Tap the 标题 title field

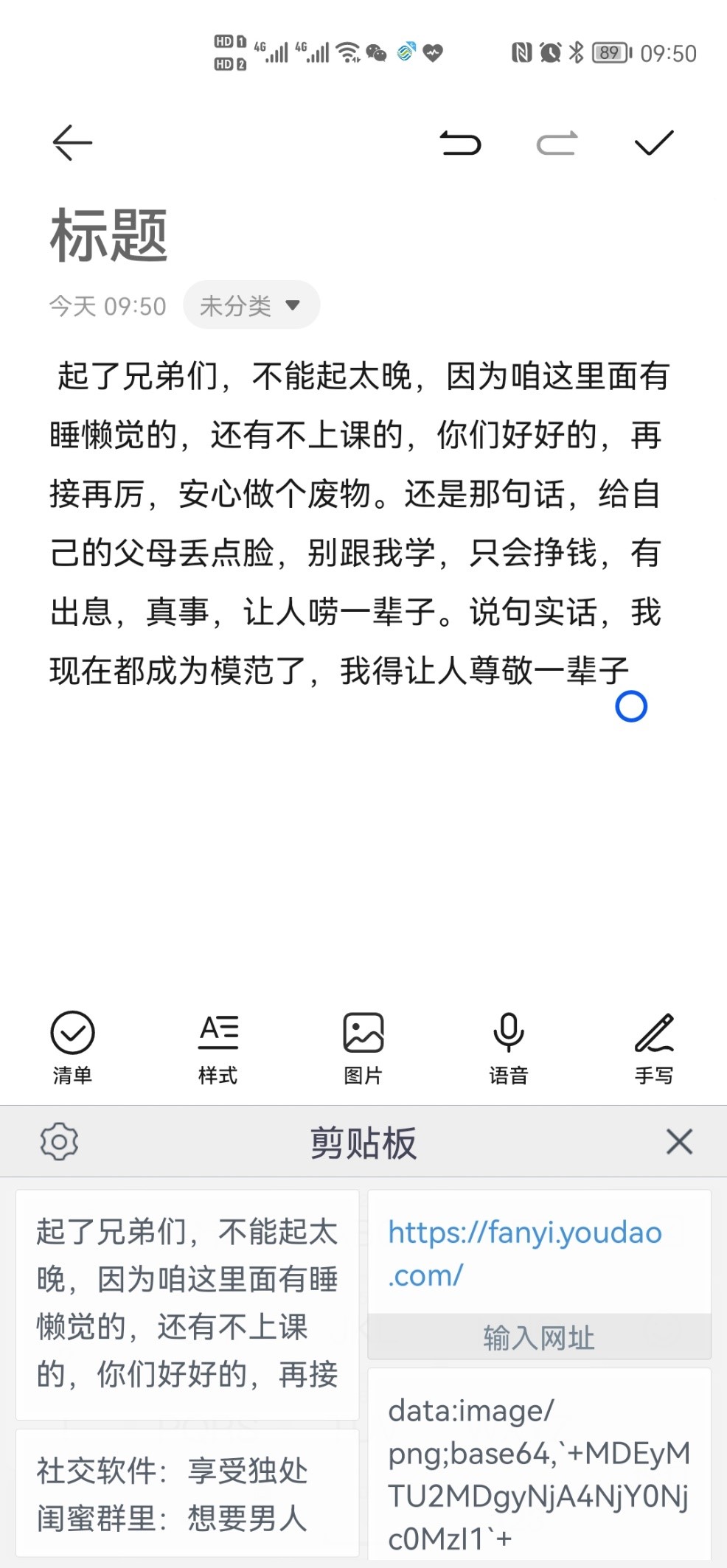(x=109, y=235)
